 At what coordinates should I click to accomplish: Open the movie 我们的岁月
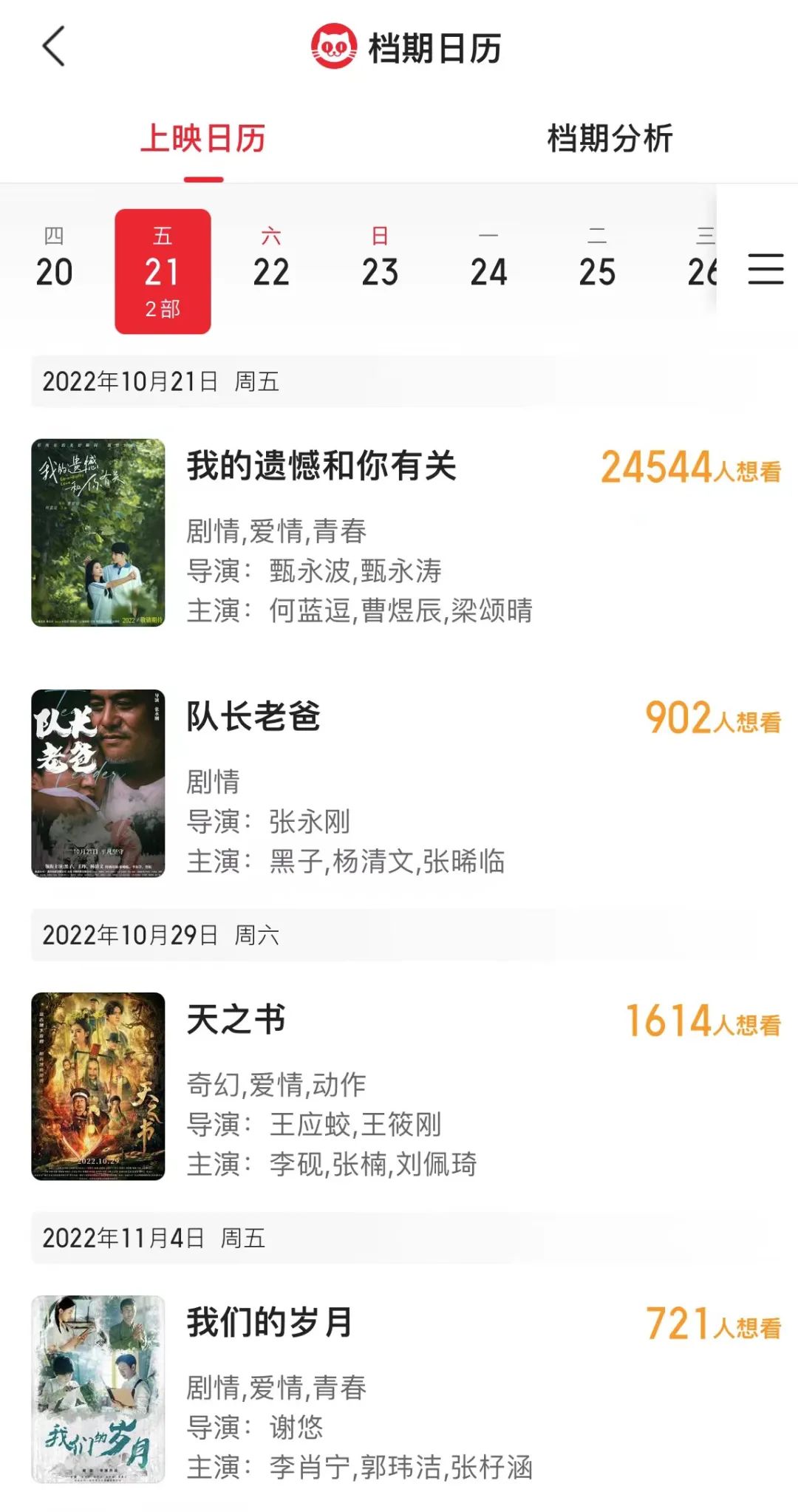tap(270, 1323)
